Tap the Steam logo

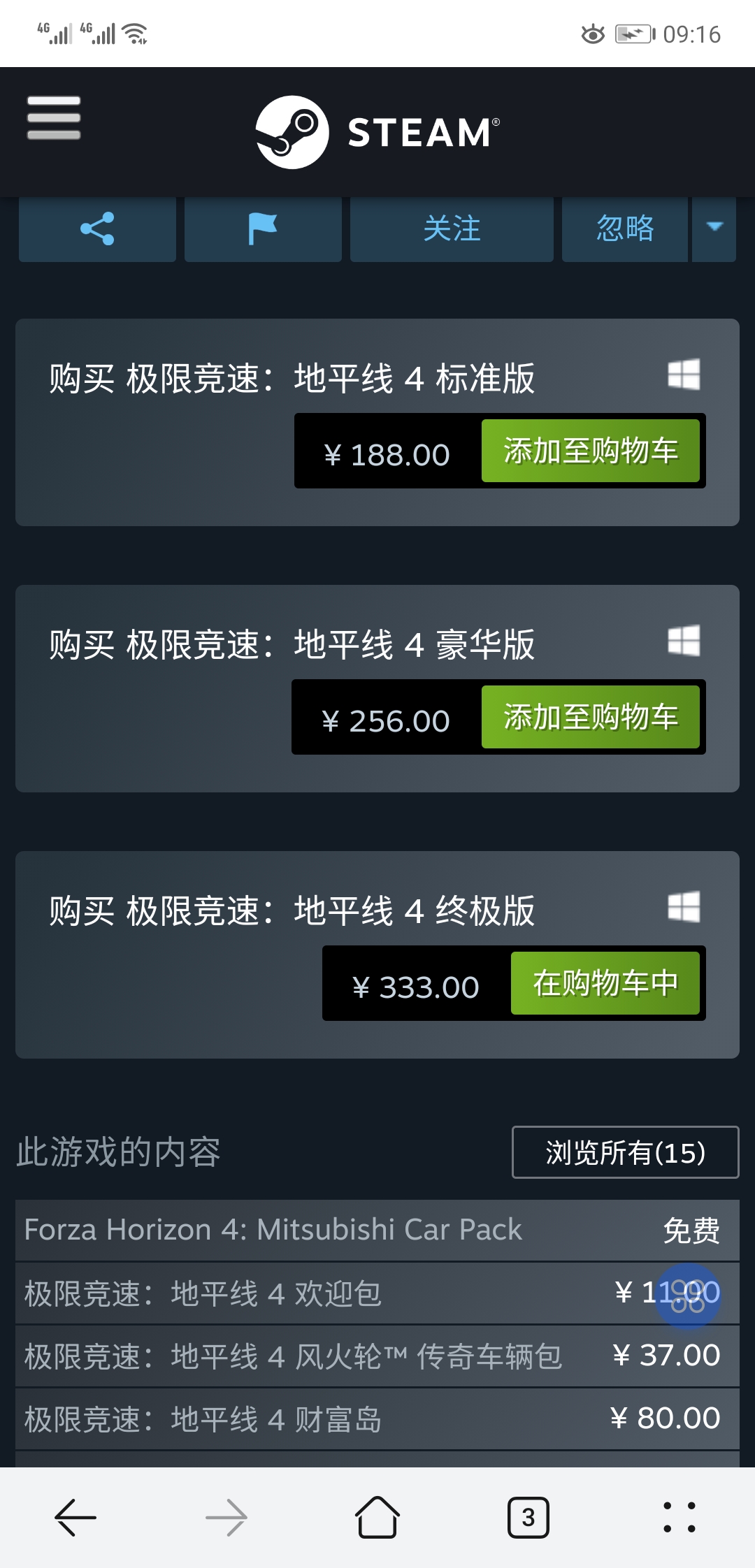click(377, 132)
